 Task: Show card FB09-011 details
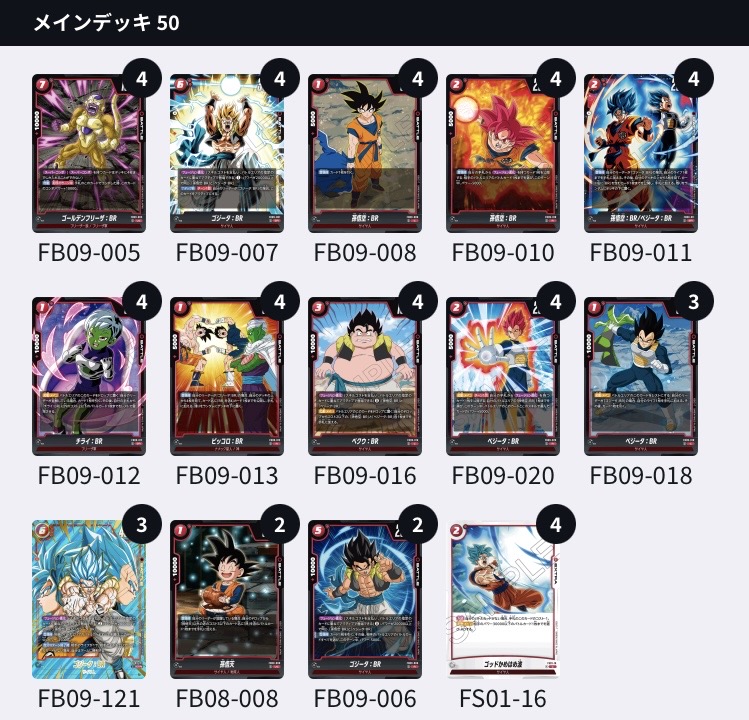[x=640, y=153]
